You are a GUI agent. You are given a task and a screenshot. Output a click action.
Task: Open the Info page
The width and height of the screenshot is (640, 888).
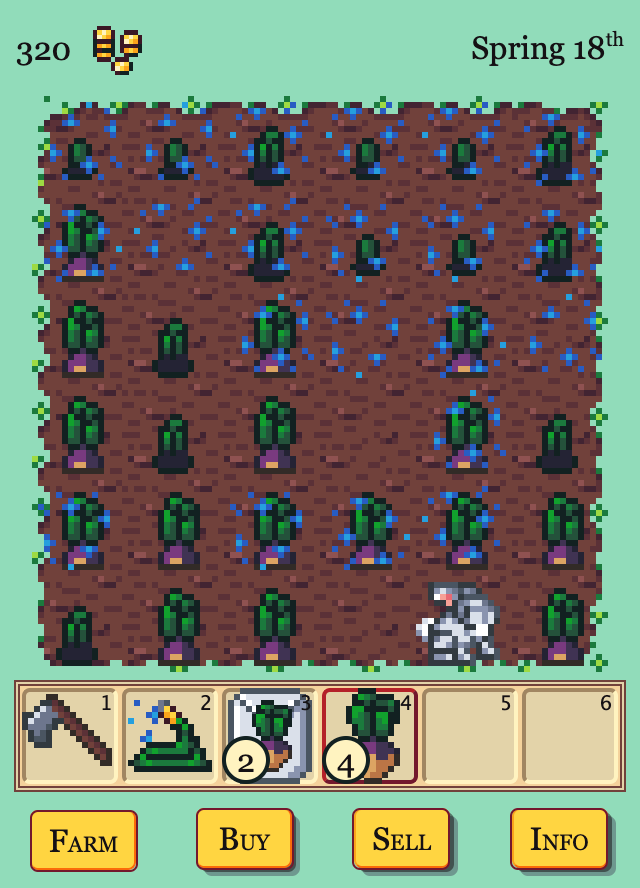559,838
